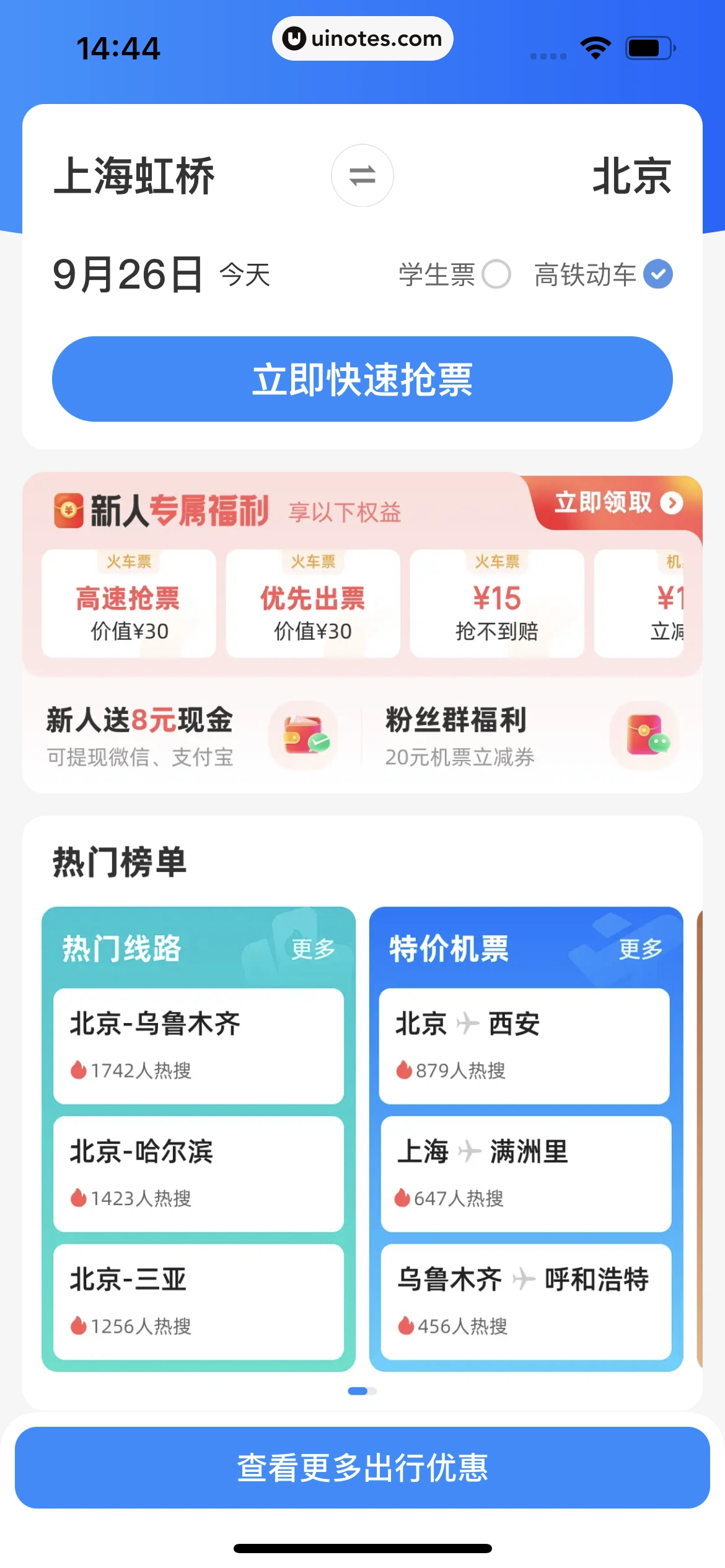Select the 北京-三亚 route
The height and width of the screenshot is (1568, 725).
tap(198, 1302)
